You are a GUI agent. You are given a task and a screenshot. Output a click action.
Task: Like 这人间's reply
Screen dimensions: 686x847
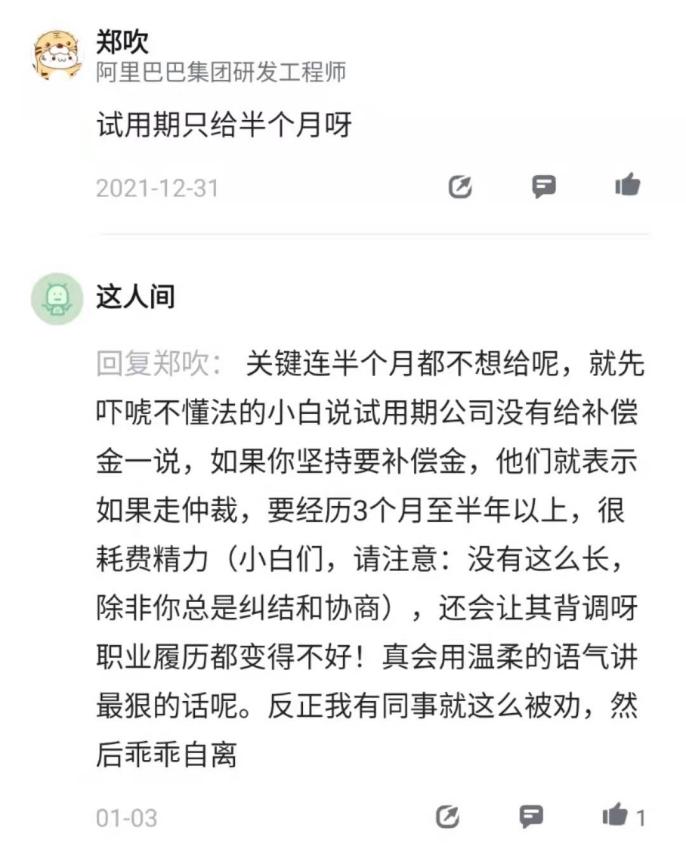[x=616, y=816]
